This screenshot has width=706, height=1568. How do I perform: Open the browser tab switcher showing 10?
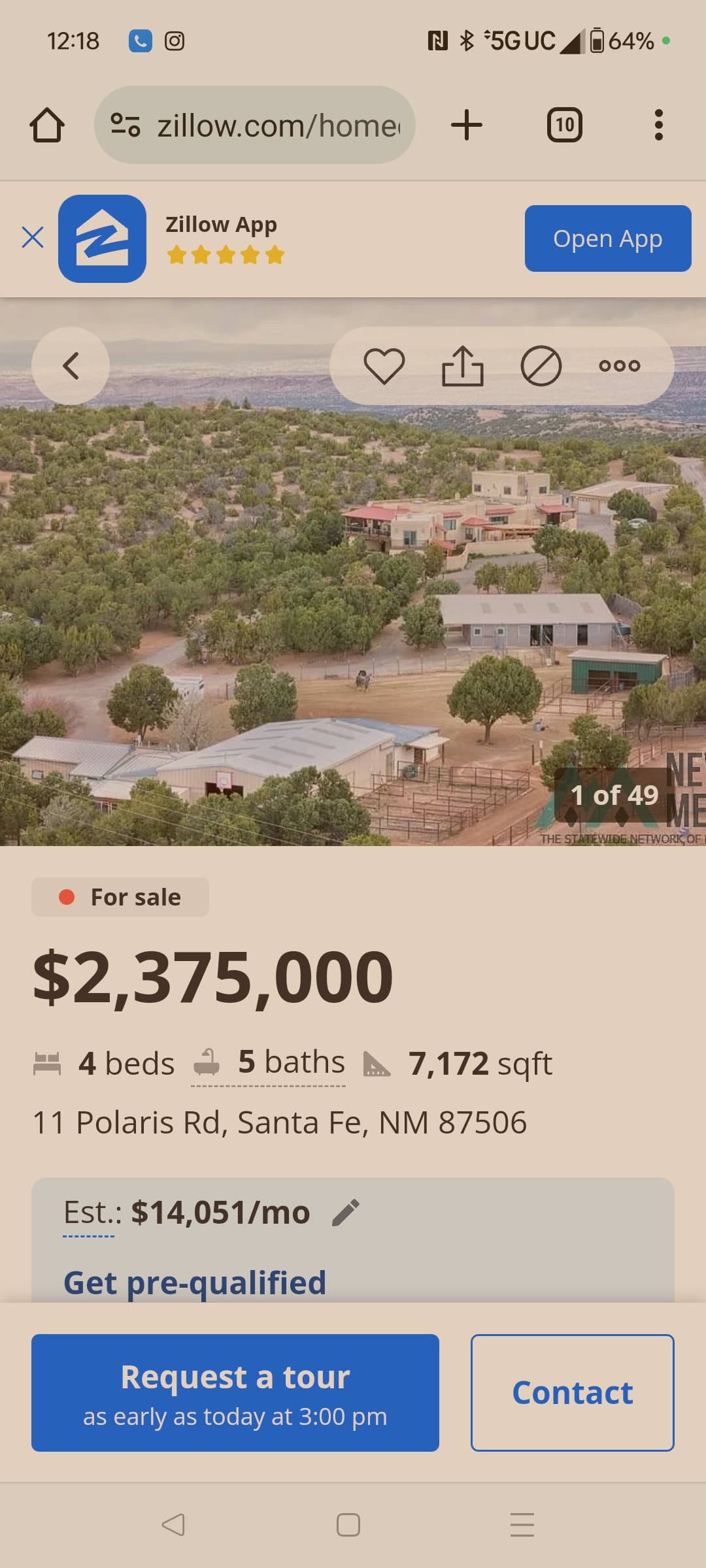pyautogui.click(x=564, y=124)
